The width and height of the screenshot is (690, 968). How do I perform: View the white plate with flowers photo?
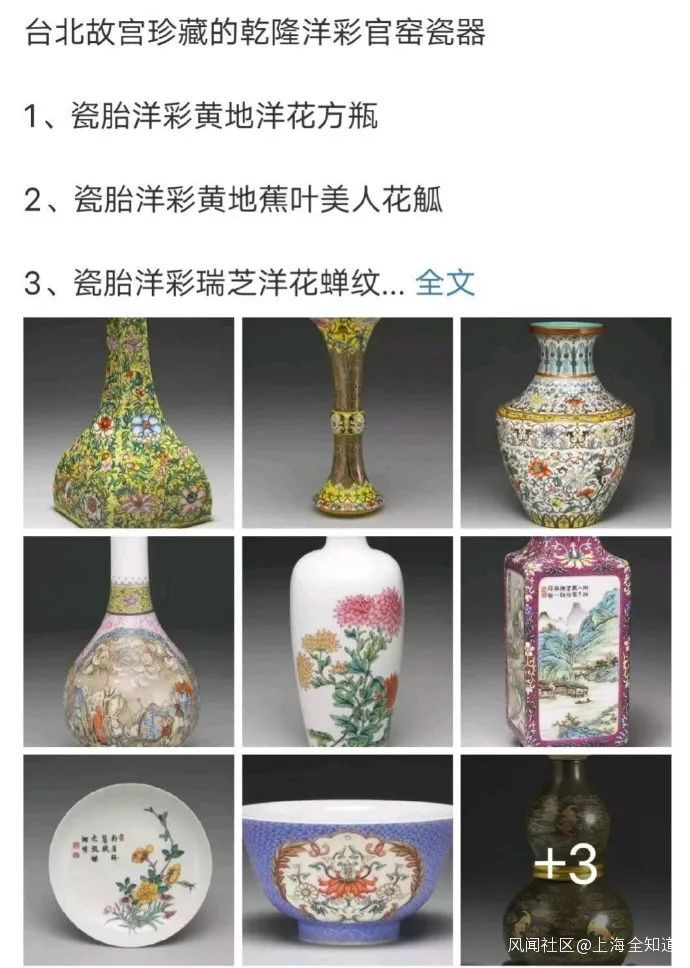click(x=129, y=859)
